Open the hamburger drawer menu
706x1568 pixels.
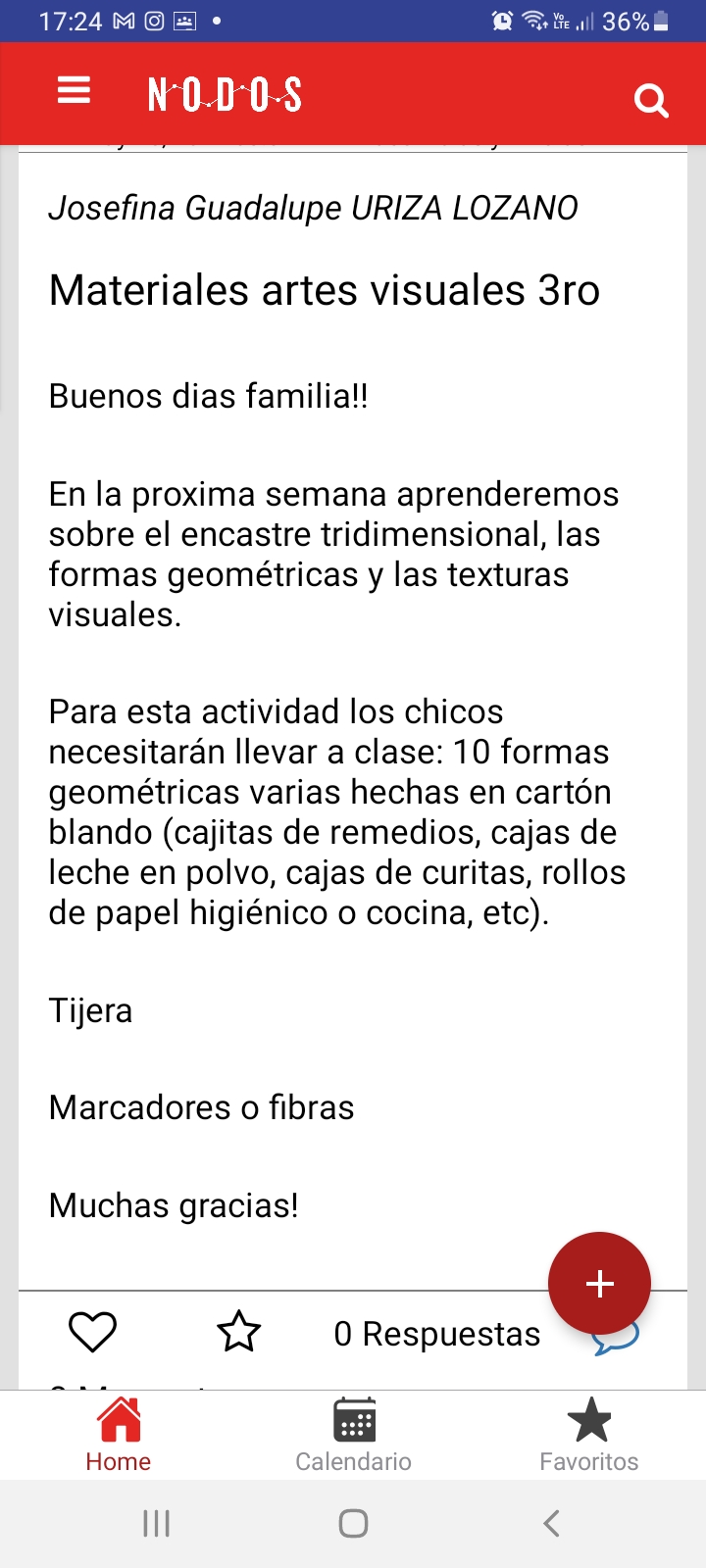coord(74,91)
